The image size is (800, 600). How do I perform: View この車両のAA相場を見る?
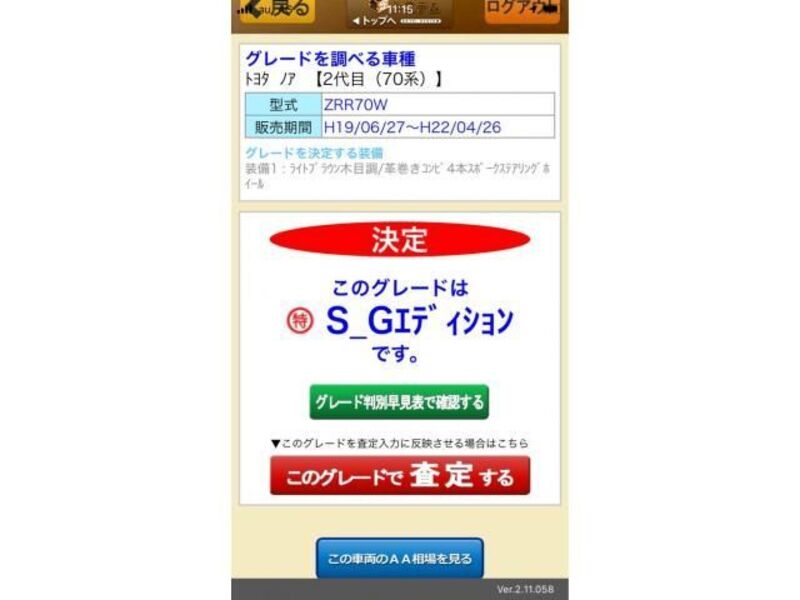tap(399, 558)
